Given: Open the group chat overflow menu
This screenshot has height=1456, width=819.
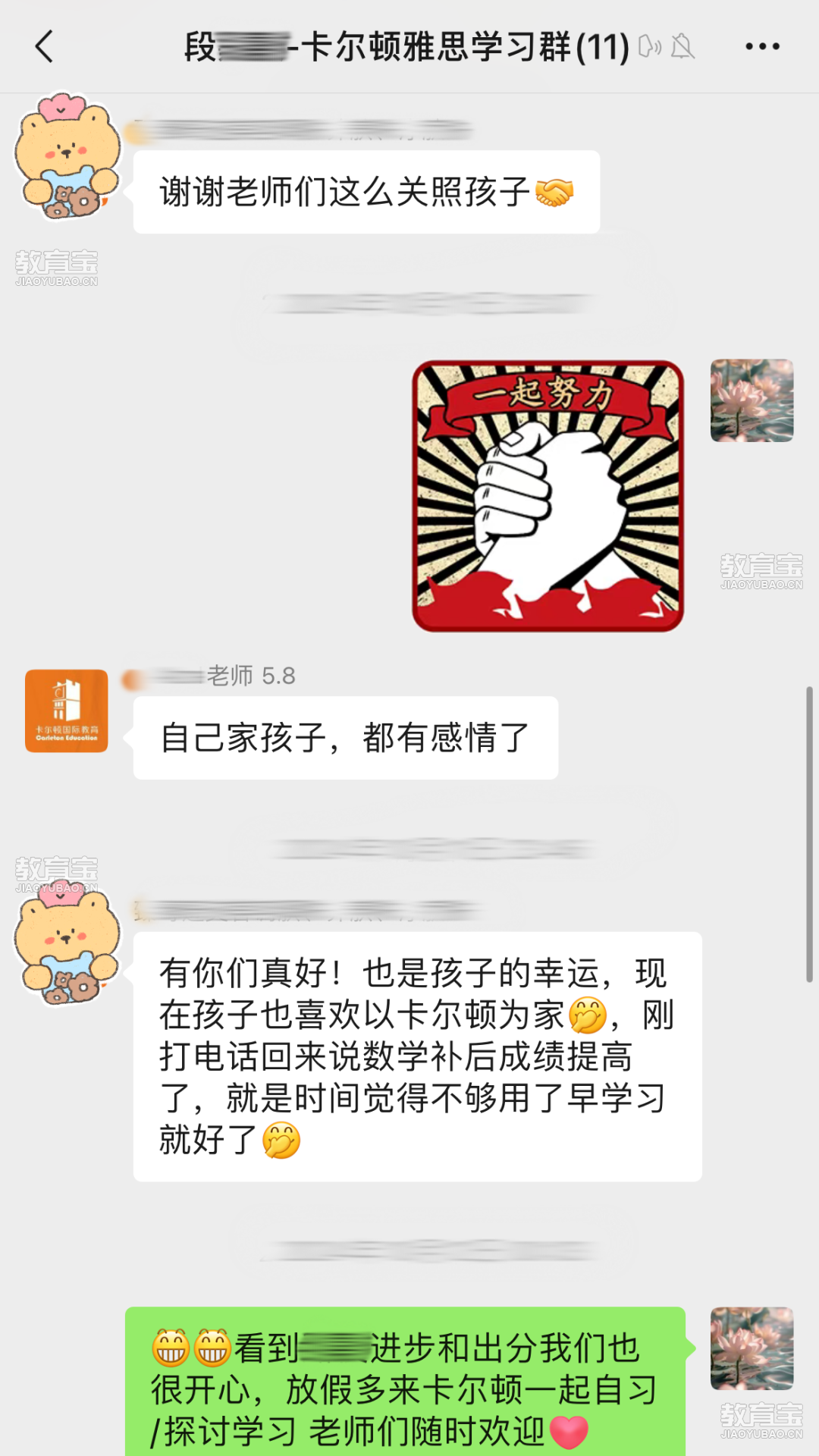Looking at the screenshot, I should coord(762,47).
